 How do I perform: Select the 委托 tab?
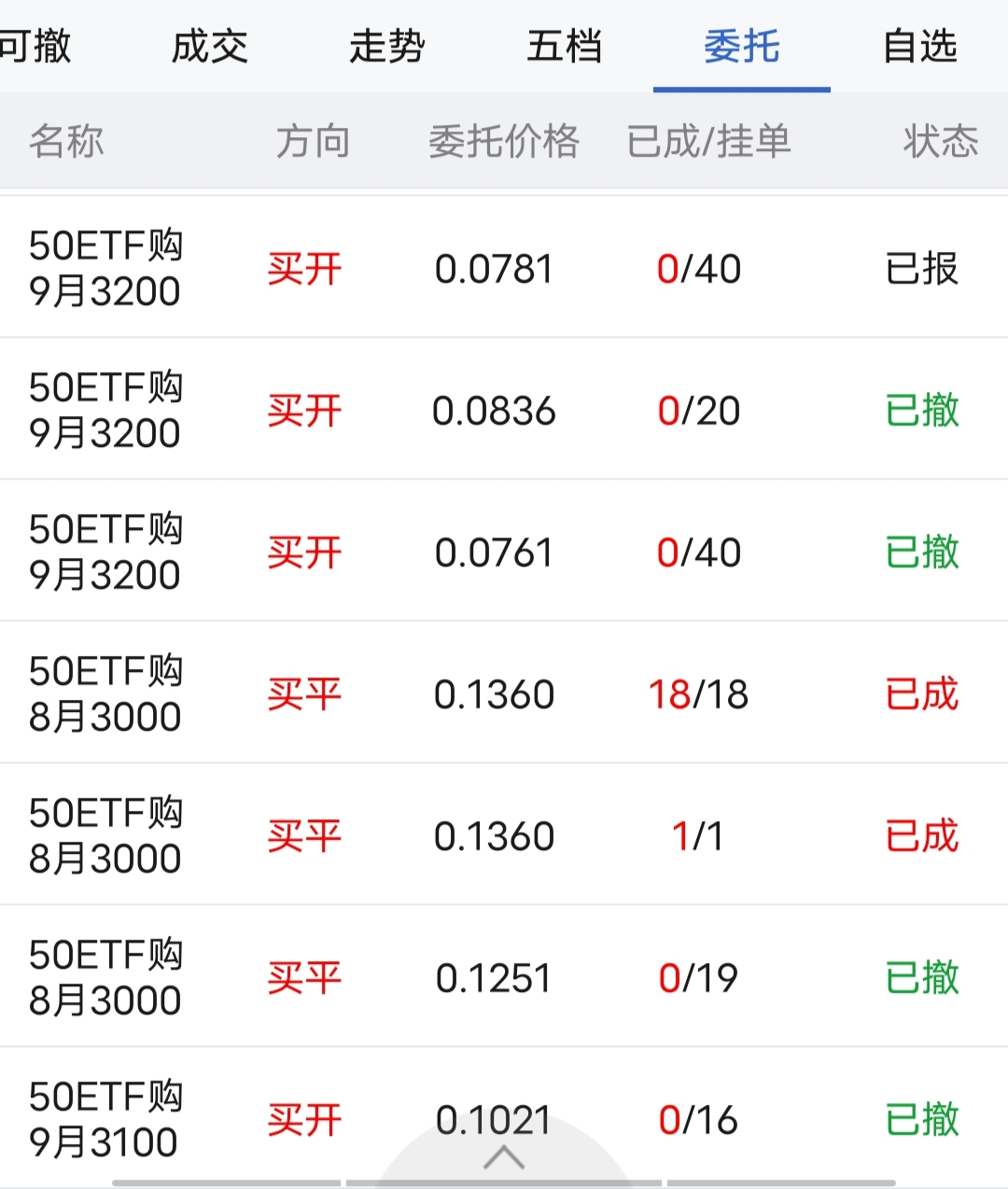(741, 47)
